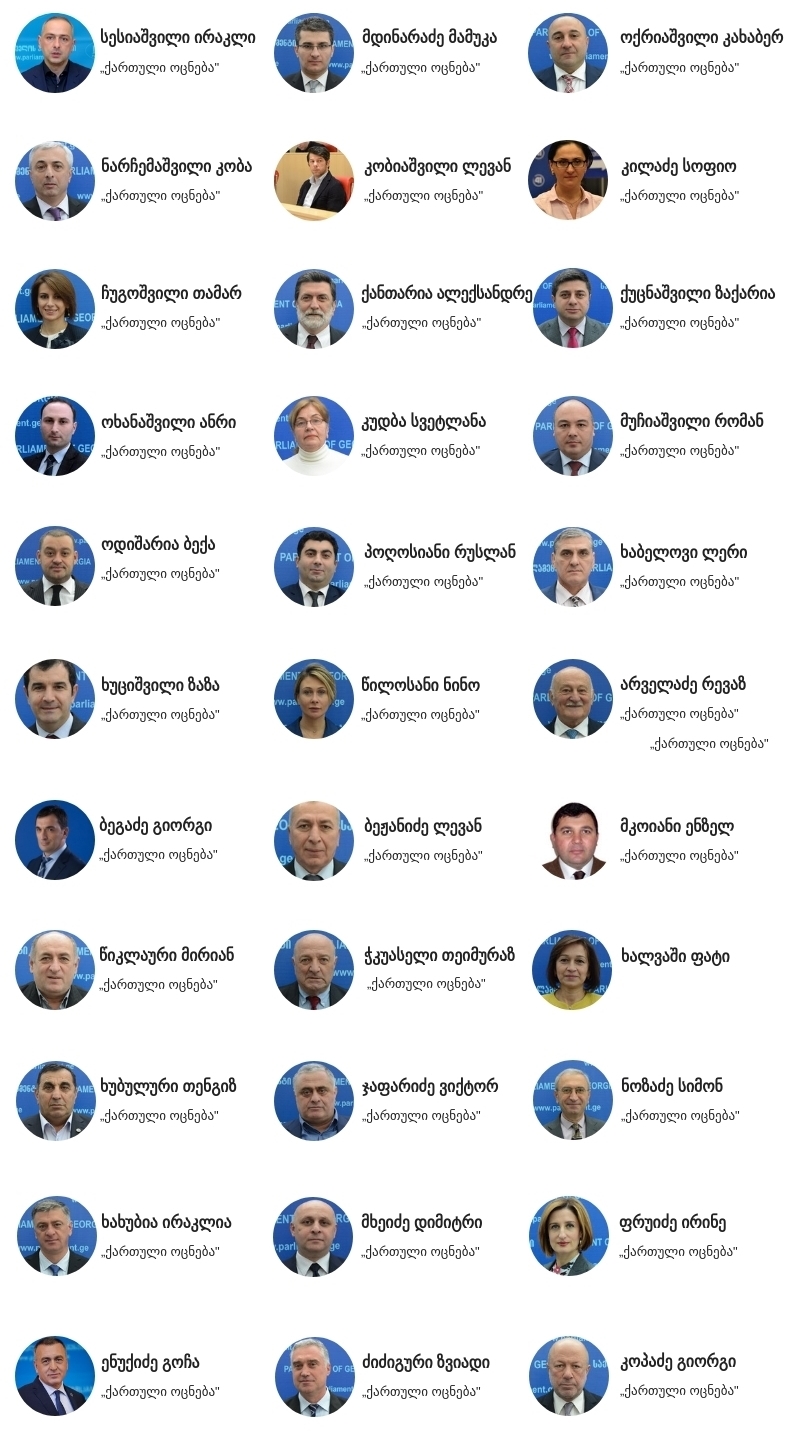Open მდინარაძე მამუკა's member page
Screen dimensions: 800x1448
point(429,38)
